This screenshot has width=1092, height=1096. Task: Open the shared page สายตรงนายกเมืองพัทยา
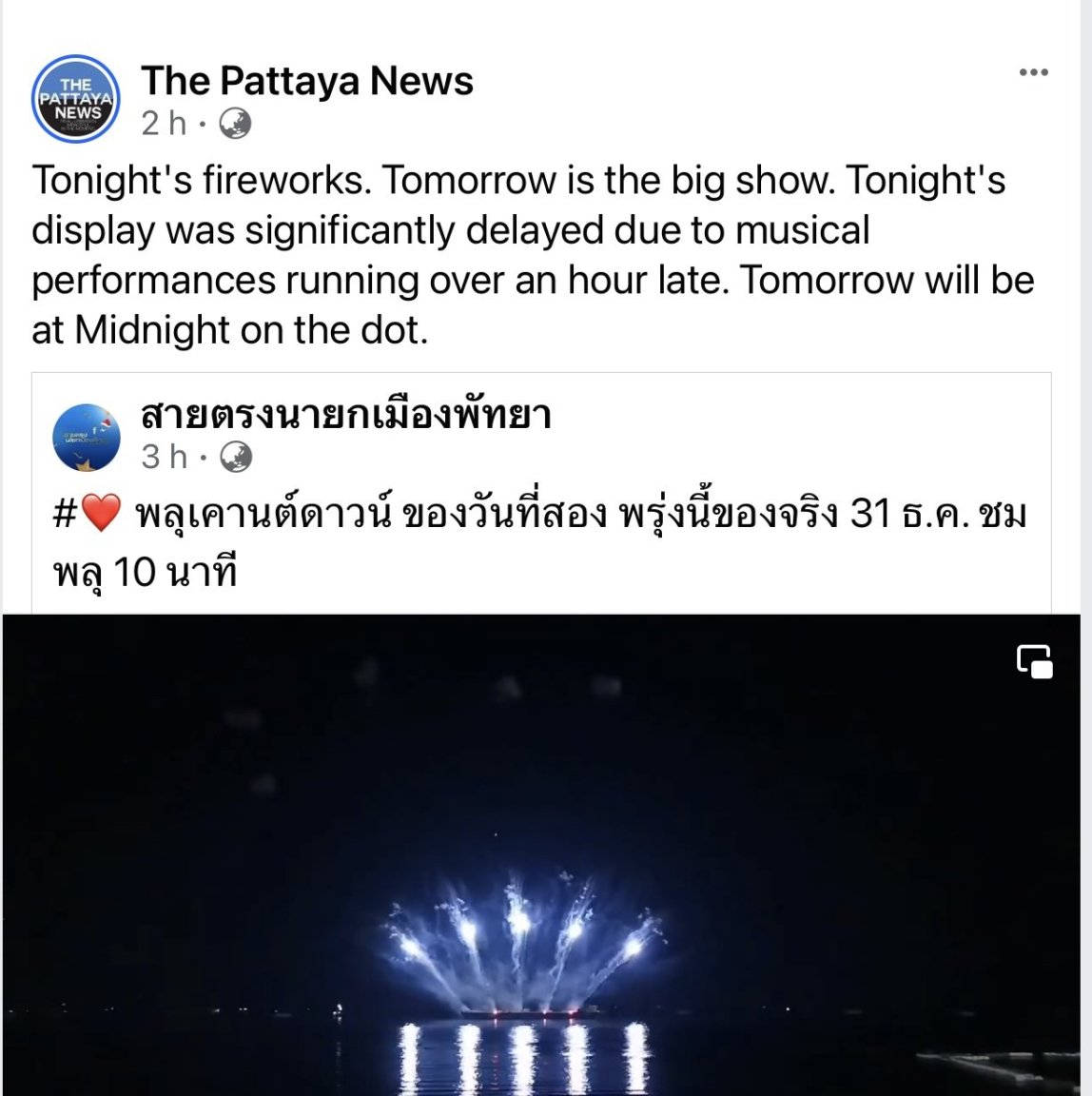pos(346,415)
